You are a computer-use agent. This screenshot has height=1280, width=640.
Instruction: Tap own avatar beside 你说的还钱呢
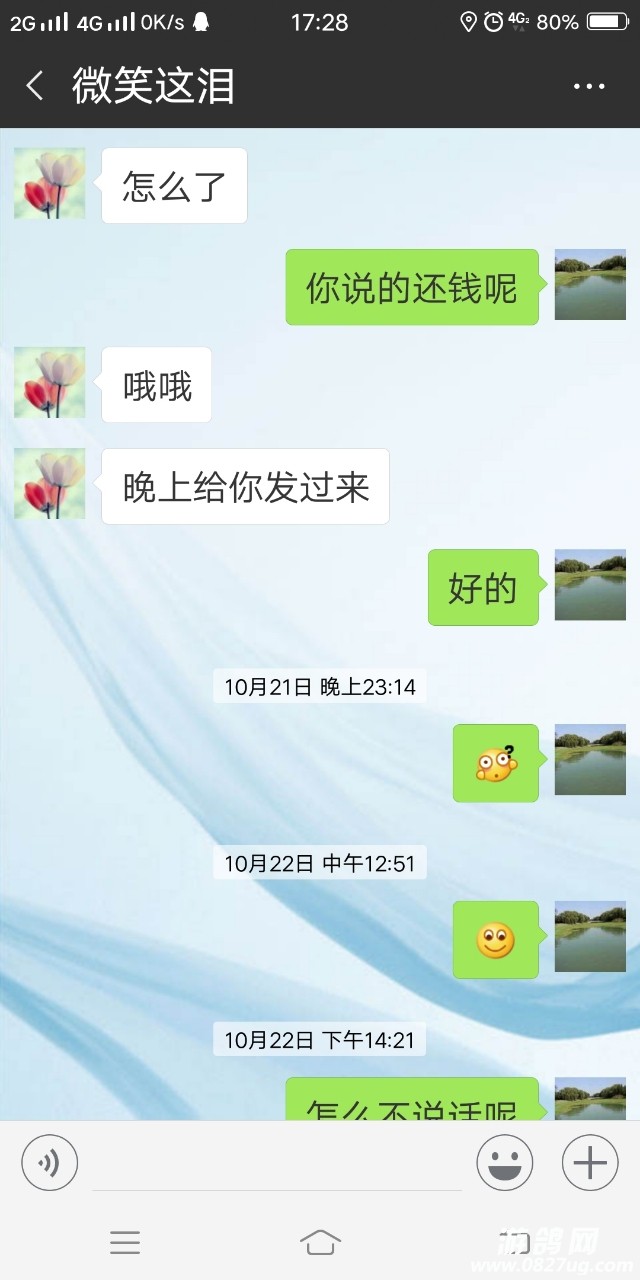click(590, 285)
